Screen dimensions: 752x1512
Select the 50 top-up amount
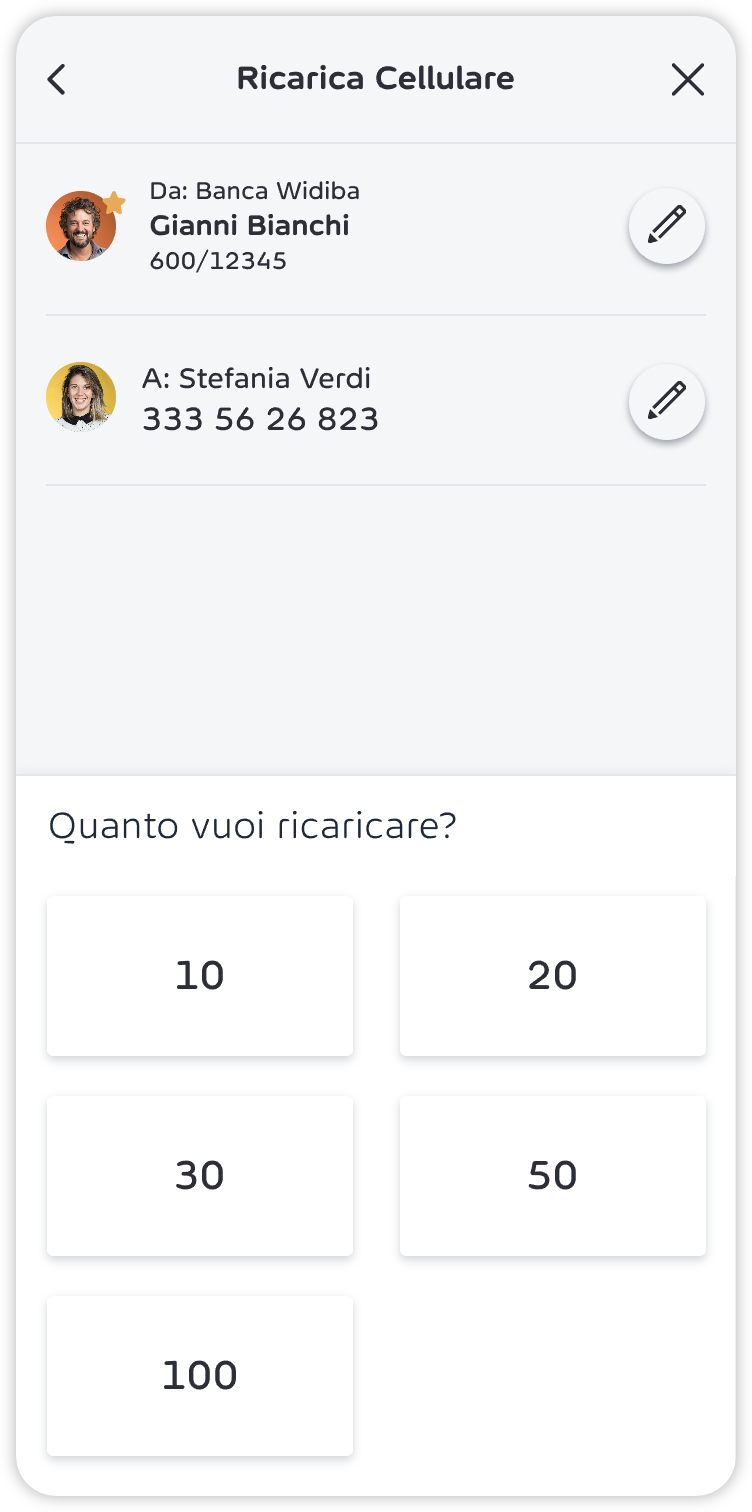(553, 1176)
